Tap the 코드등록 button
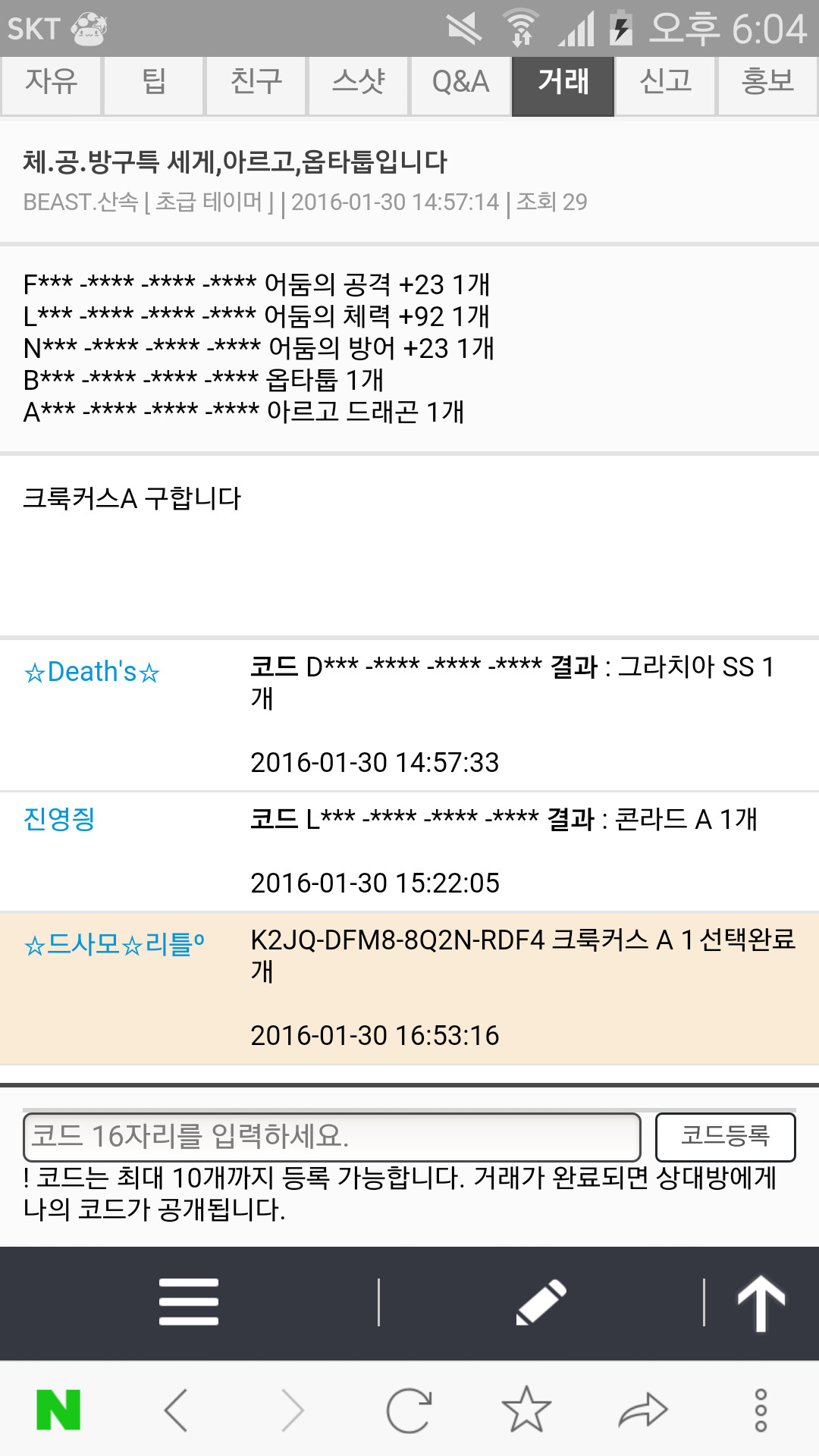The image size is (819, 1456). coord(725,1137)
